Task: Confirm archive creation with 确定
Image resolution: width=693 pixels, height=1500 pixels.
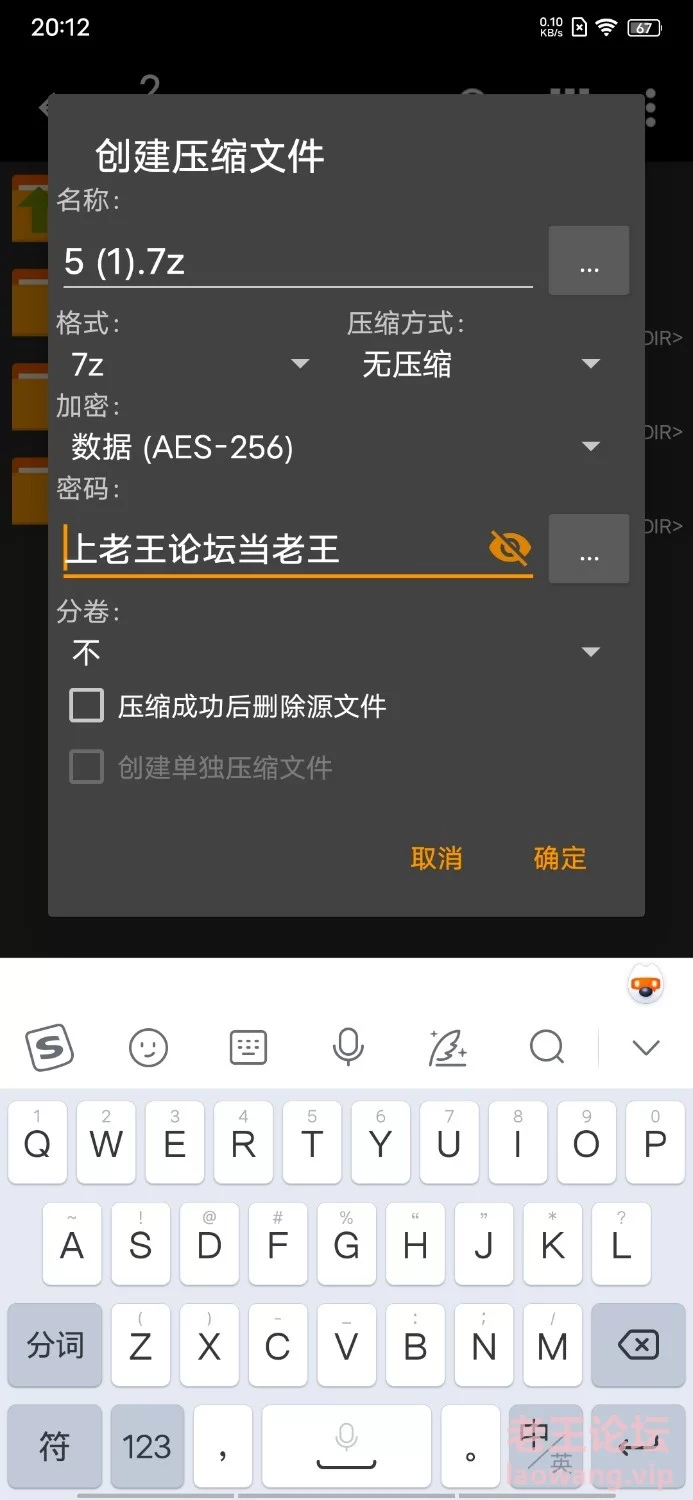Action: pyautogui.click(x=560, y=858)
